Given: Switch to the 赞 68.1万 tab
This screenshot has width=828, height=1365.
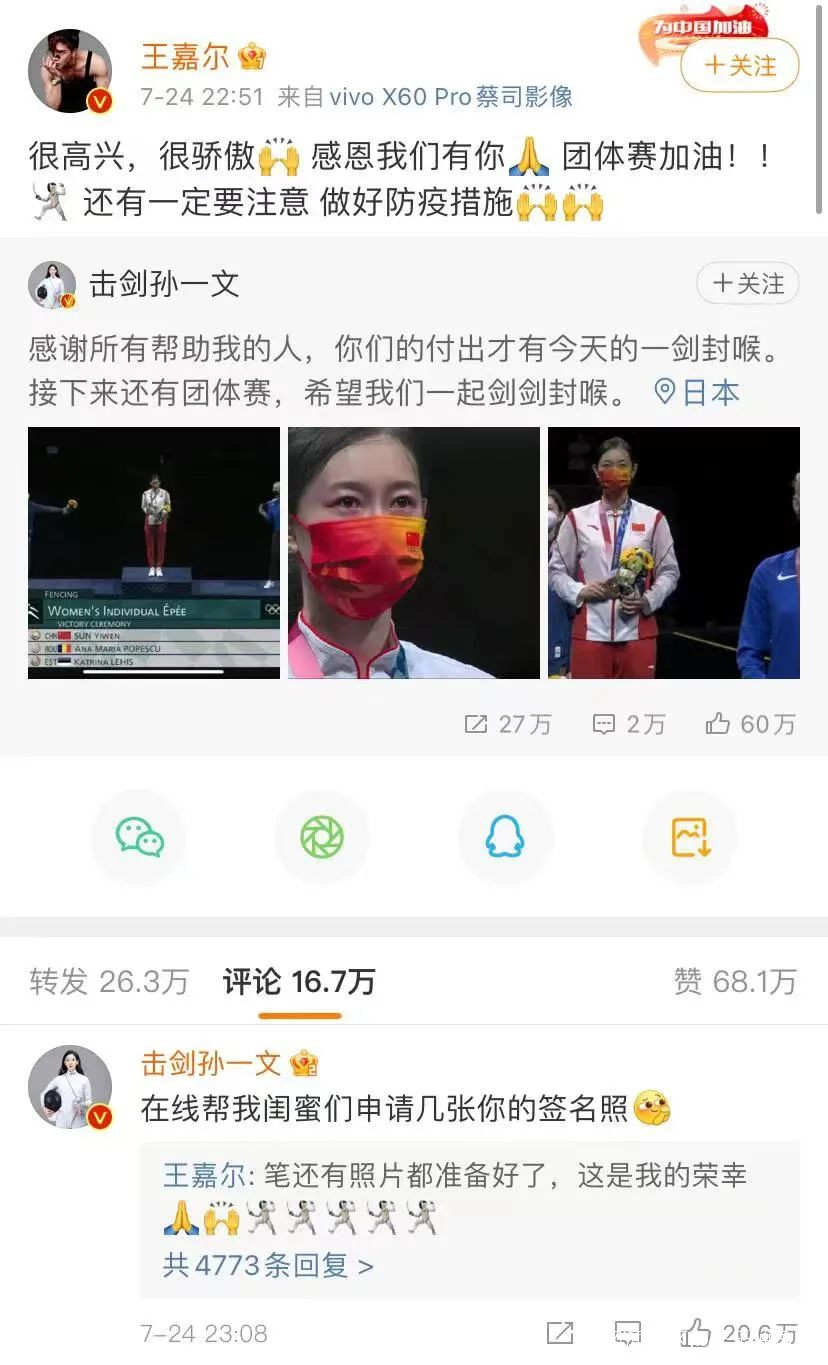Looking at the screenshot, I should 734,982.
